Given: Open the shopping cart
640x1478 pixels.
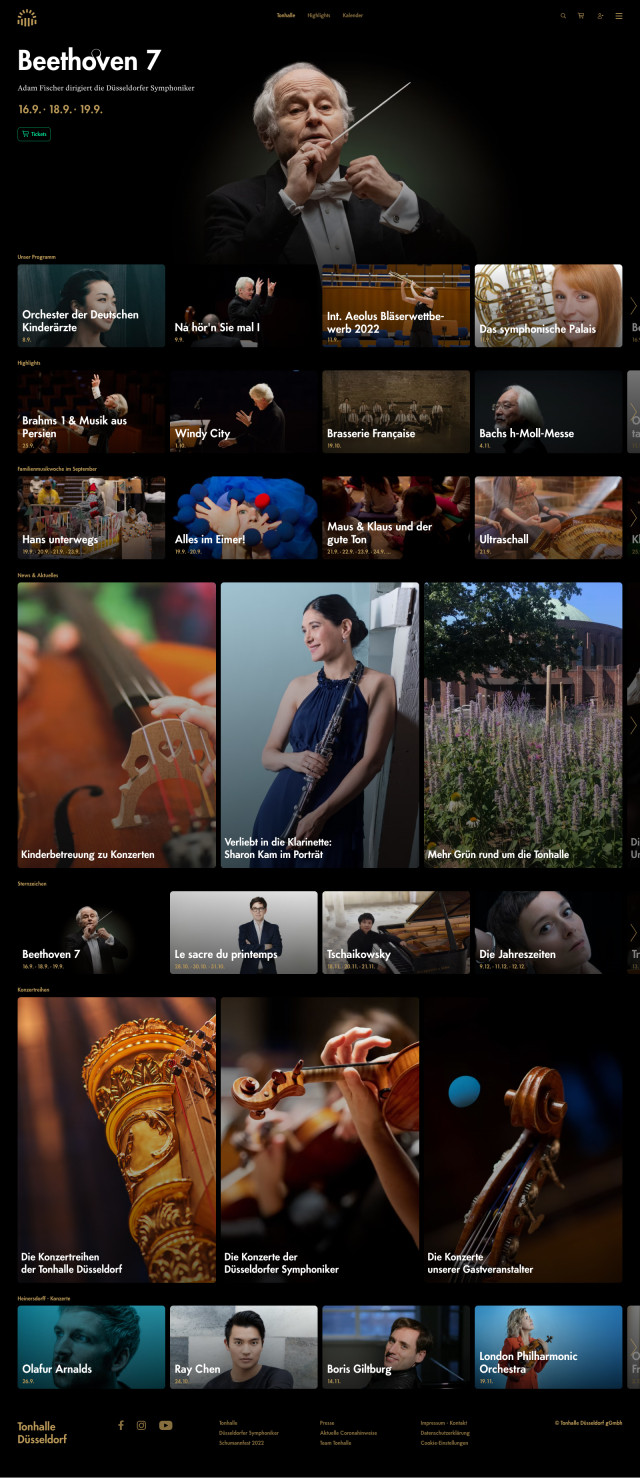Looking at the screenshot, I should coord(581,16).
